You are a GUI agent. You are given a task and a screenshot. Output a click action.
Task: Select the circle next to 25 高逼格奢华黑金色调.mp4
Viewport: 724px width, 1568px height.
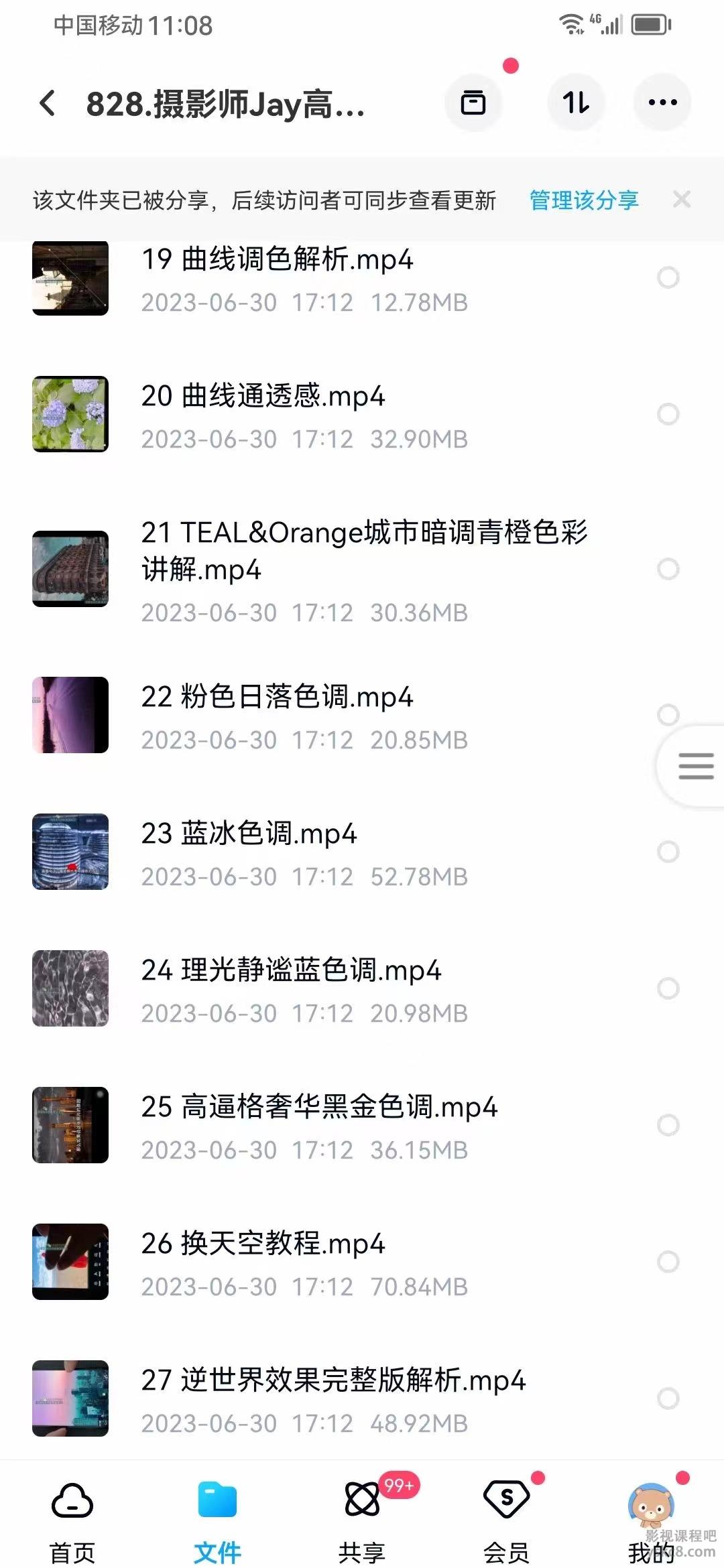668,1124
